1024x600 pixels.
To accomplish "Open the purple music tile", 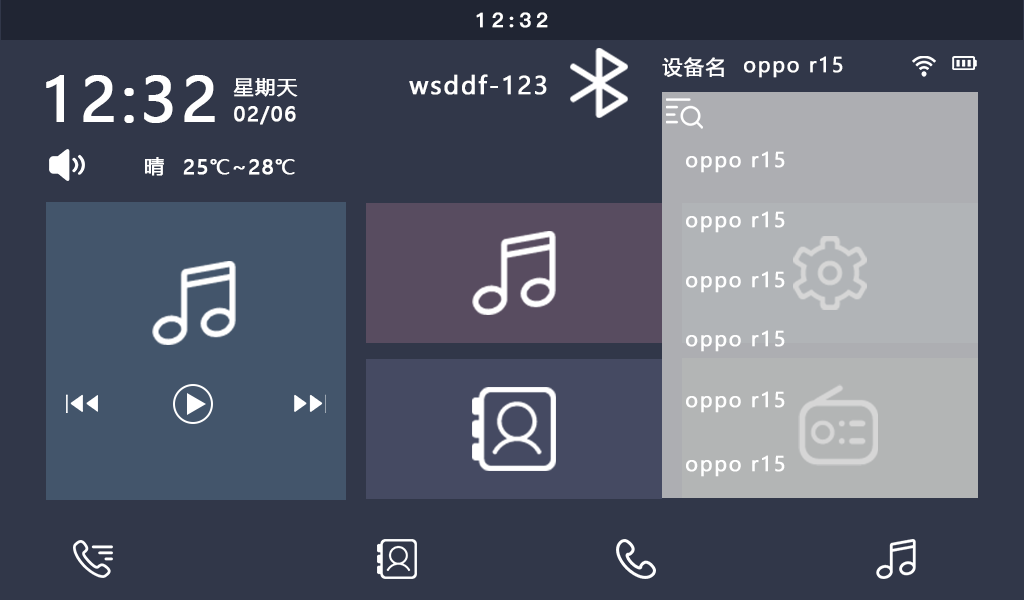I will 514,273.
